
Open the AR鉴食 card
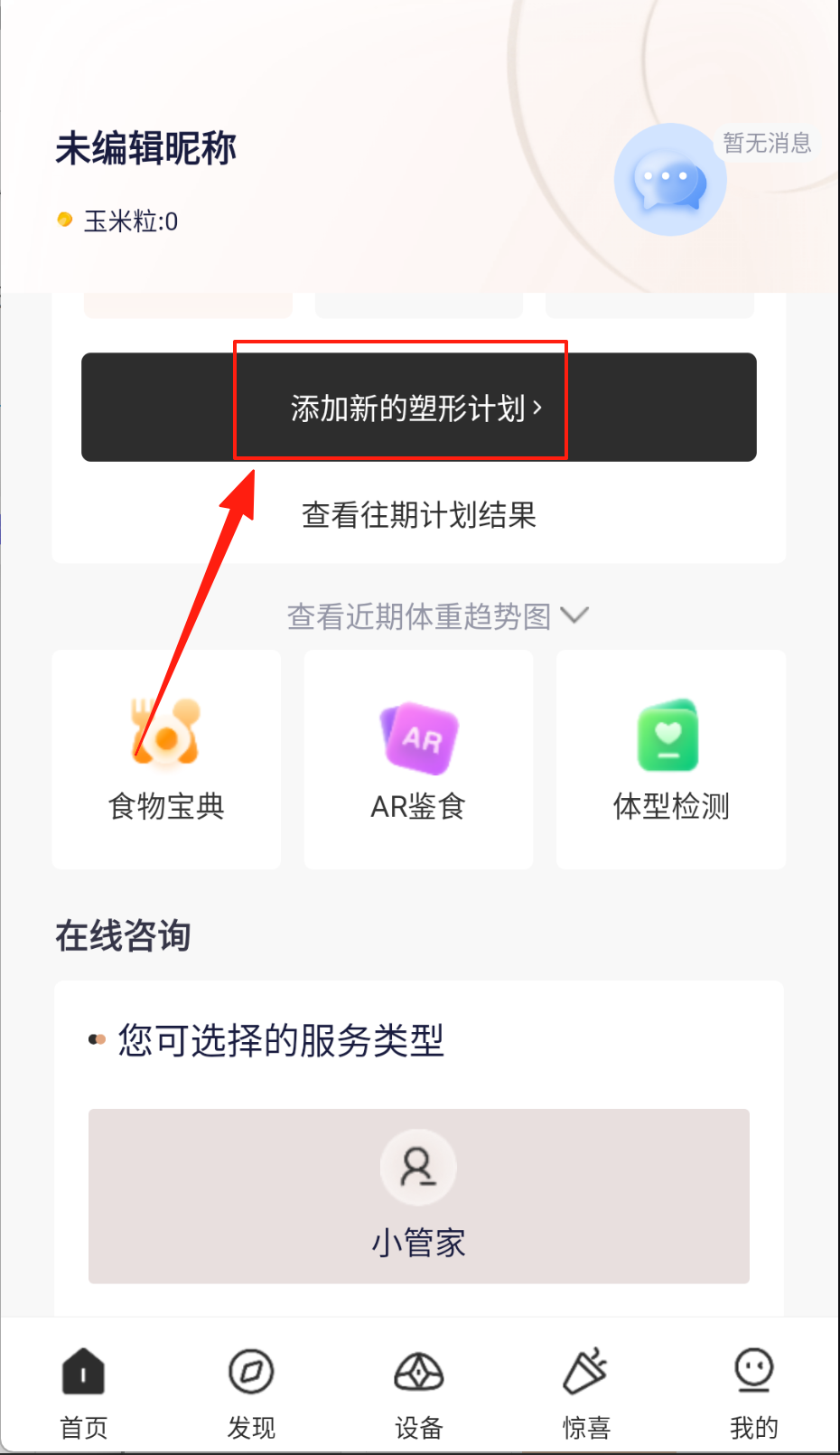coord(418,759)
